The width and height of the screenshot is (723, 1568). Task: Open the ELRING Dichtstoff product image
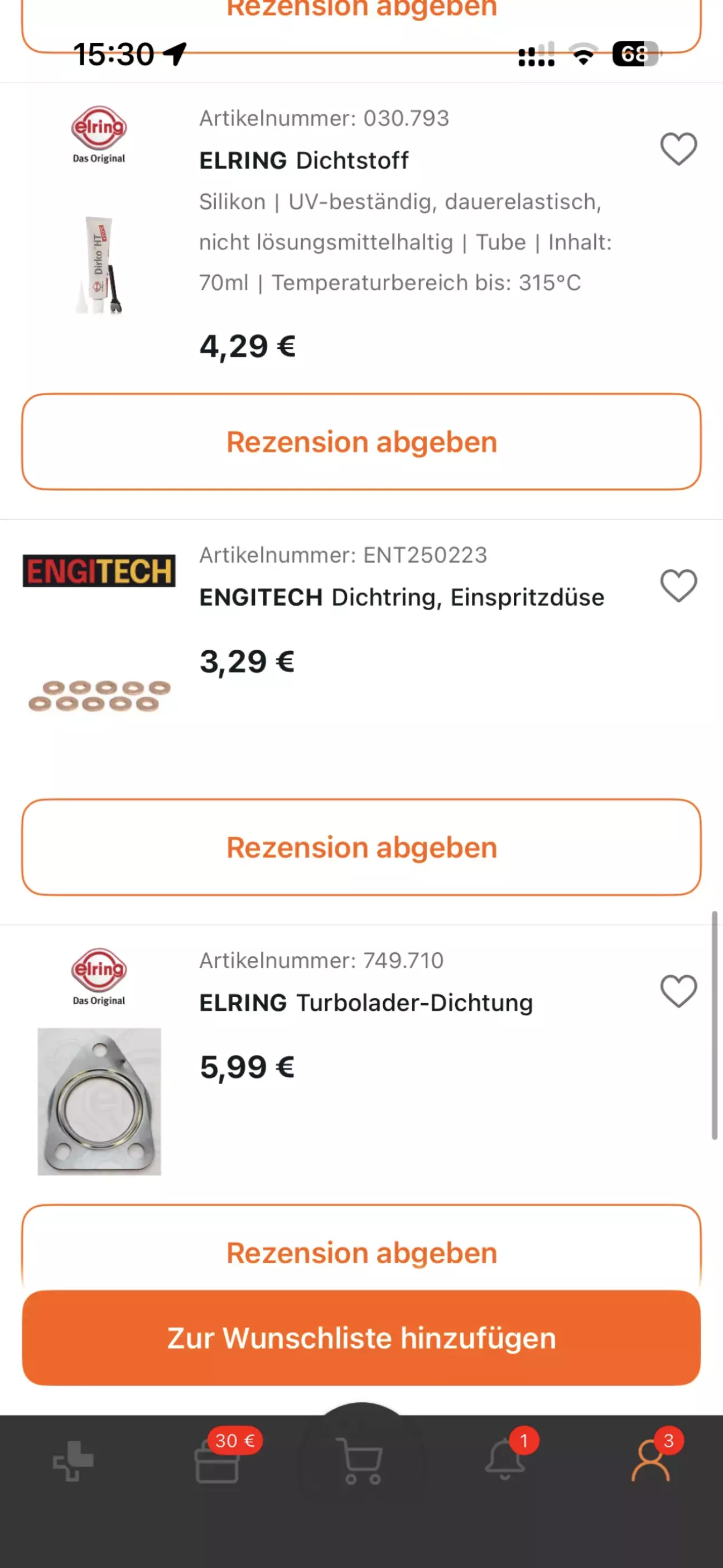[99, 265]
